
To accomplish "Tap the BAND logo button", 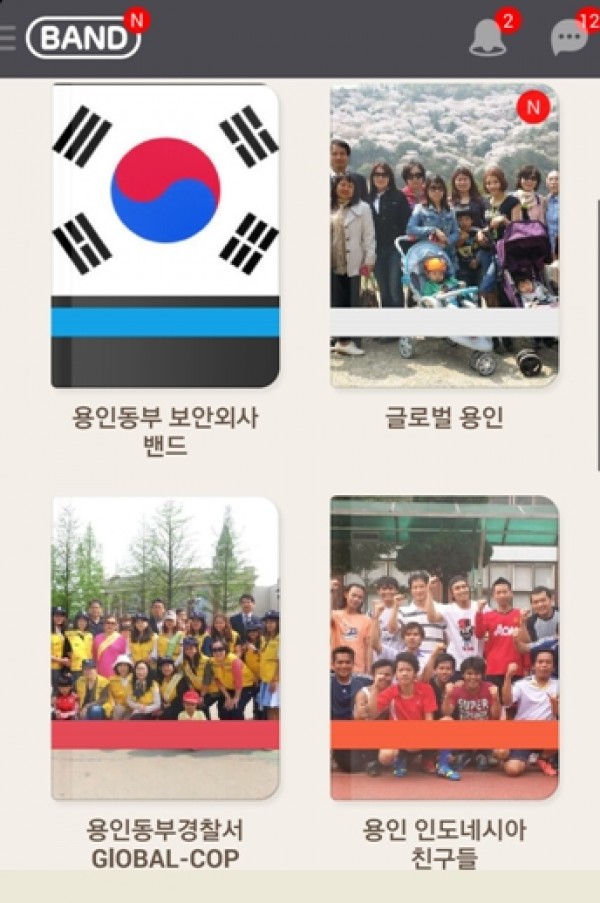I will point(82,38).
